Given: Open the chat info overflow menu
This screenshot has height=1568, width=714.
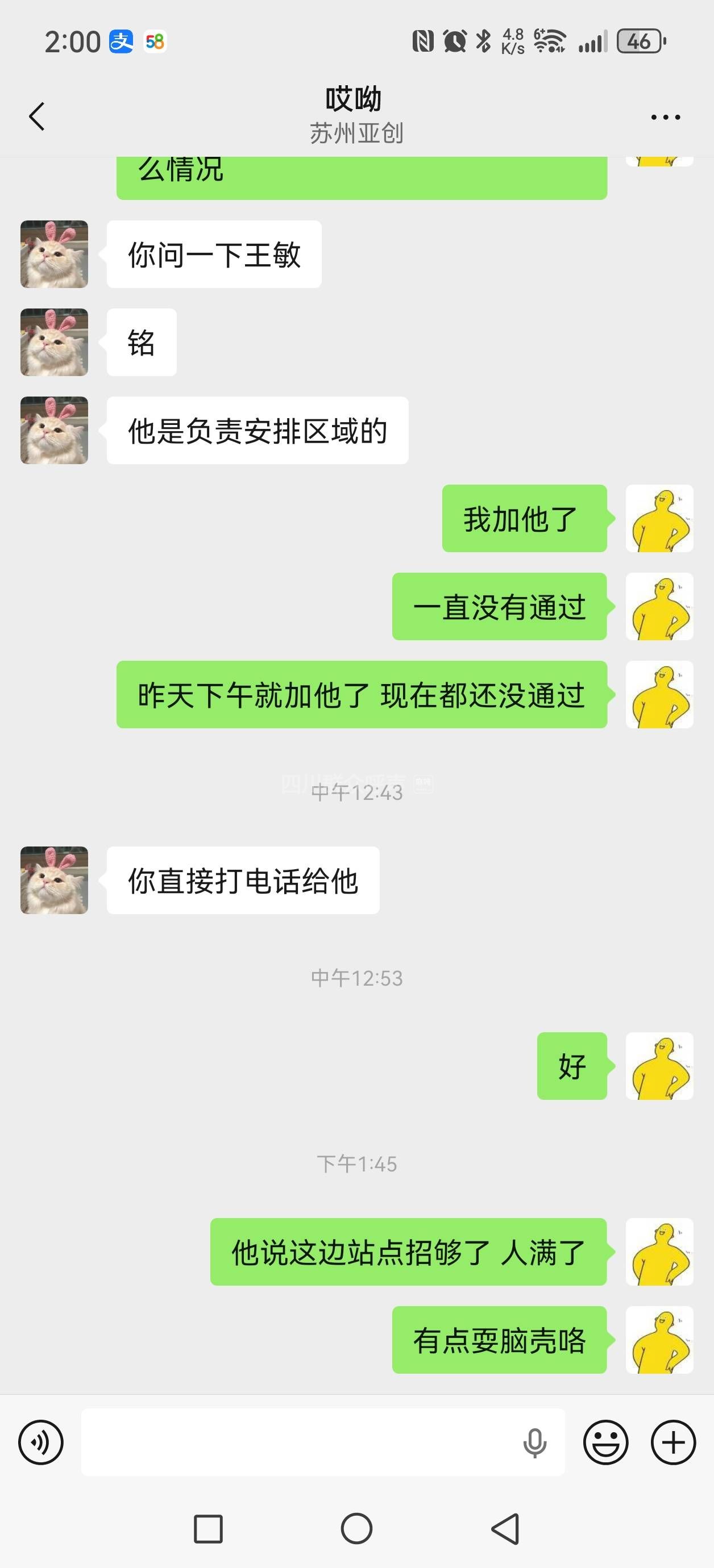Looking at the screenshot, I should [x=665, y=117].
